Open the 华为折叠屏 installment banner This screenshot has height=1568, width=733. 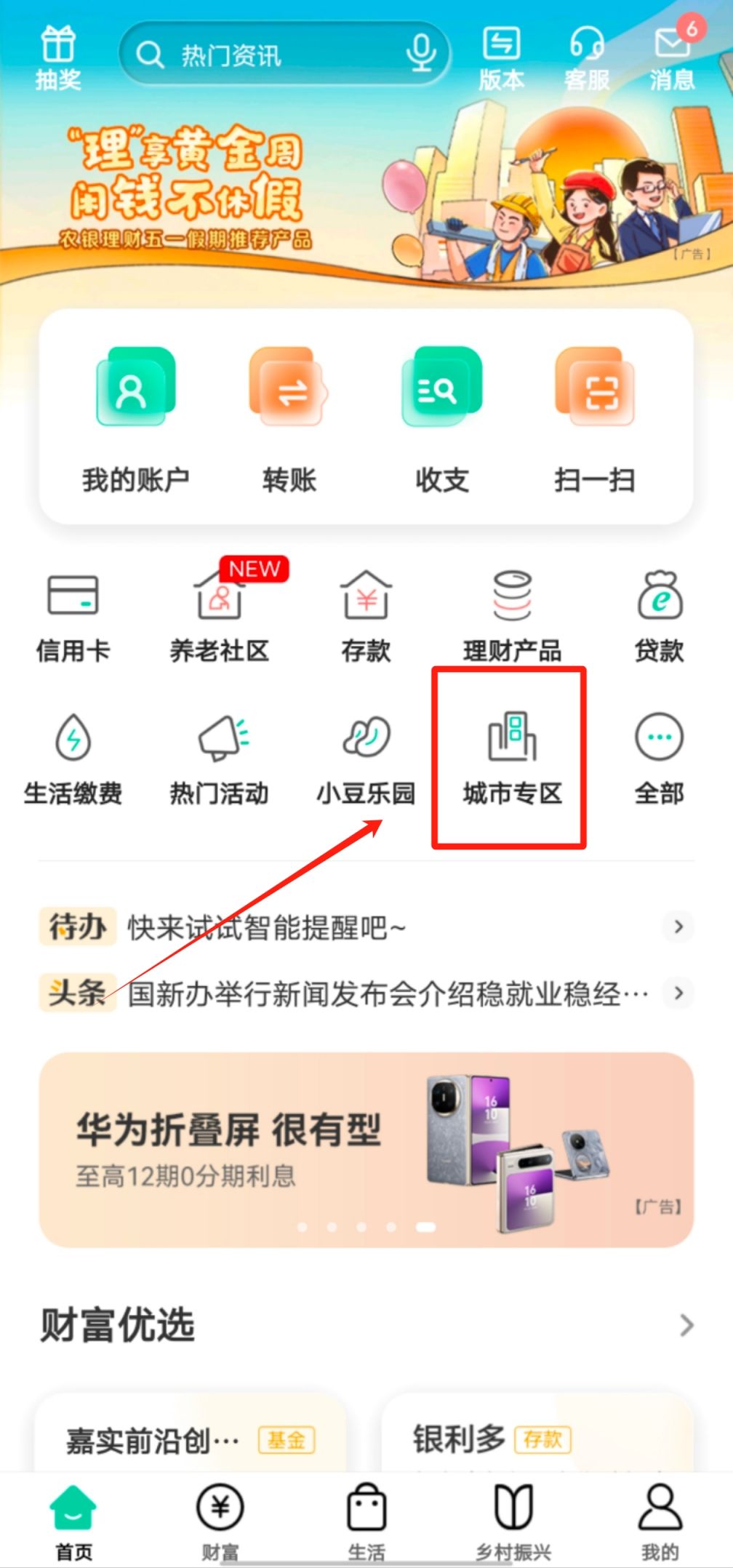pos(366,1150)
